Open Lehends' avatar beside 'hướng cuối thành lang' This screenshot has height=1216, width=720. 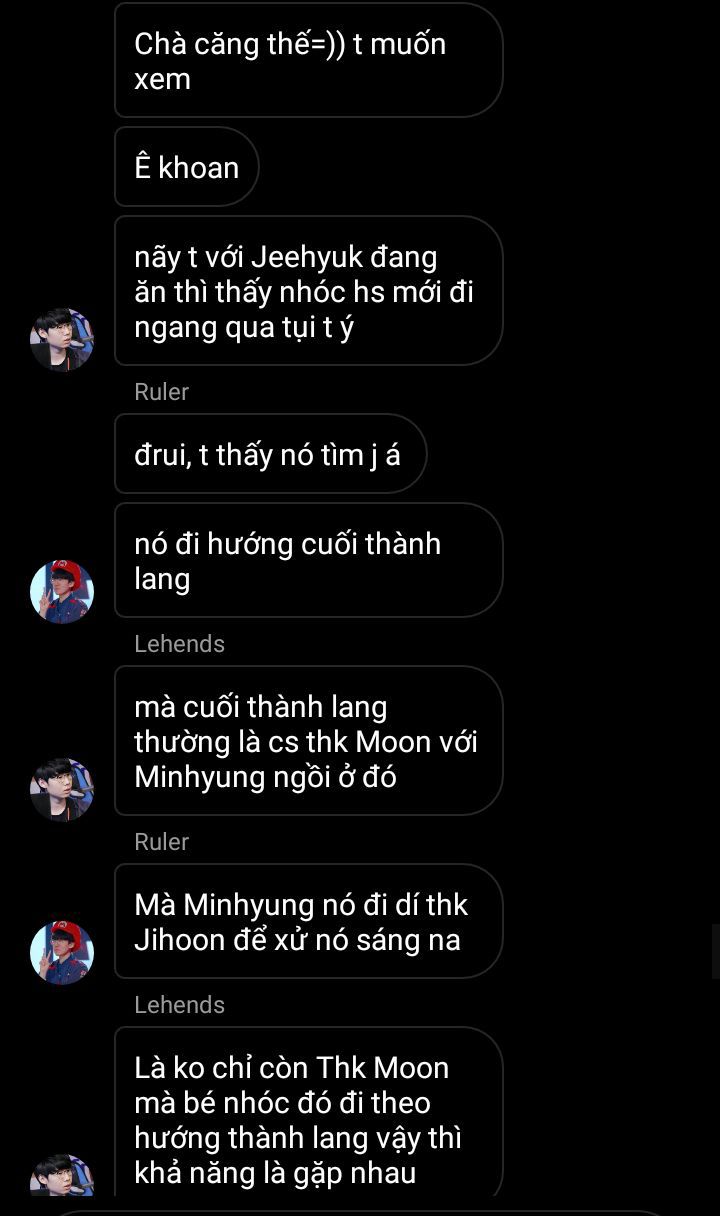click(x=62, y=592)
